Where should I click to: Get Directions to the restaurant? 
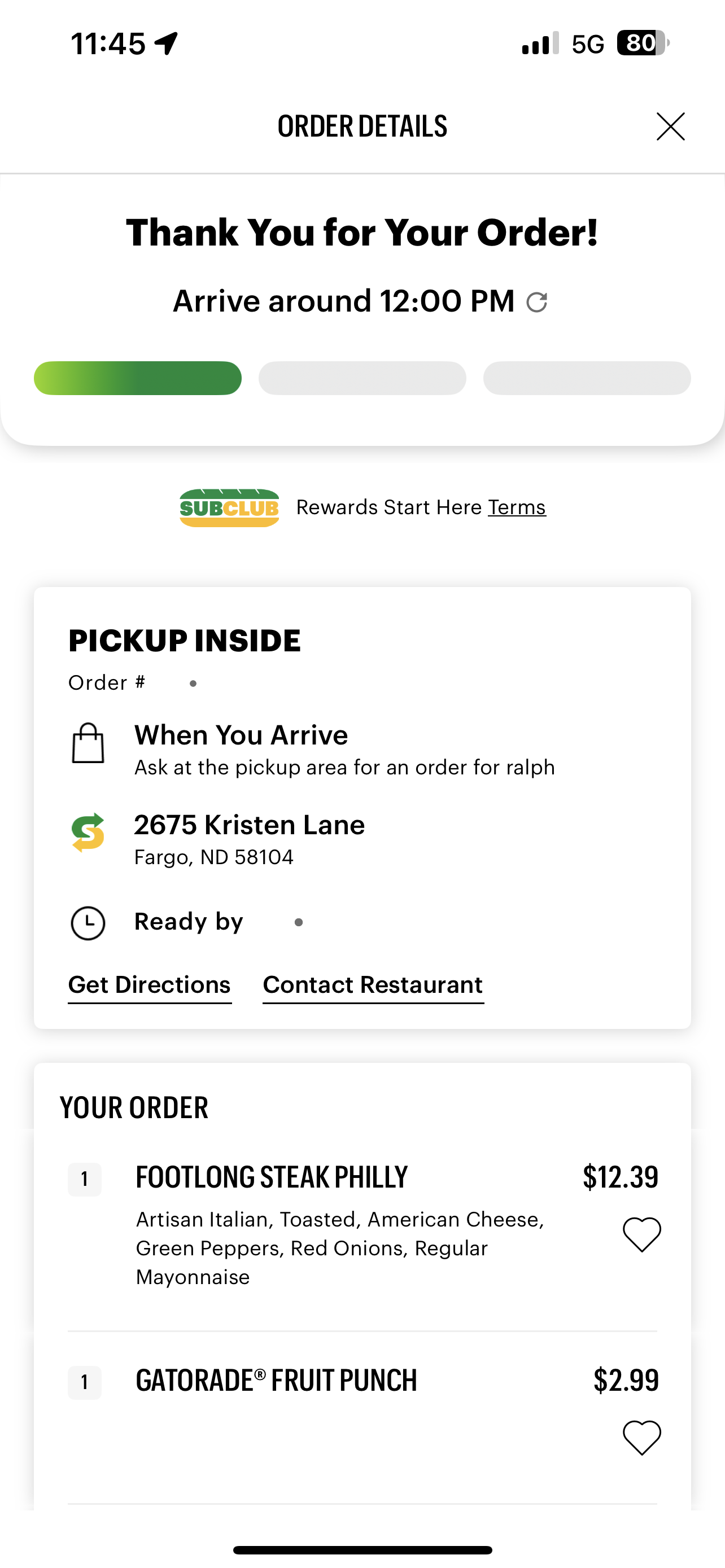click(150, 985)
